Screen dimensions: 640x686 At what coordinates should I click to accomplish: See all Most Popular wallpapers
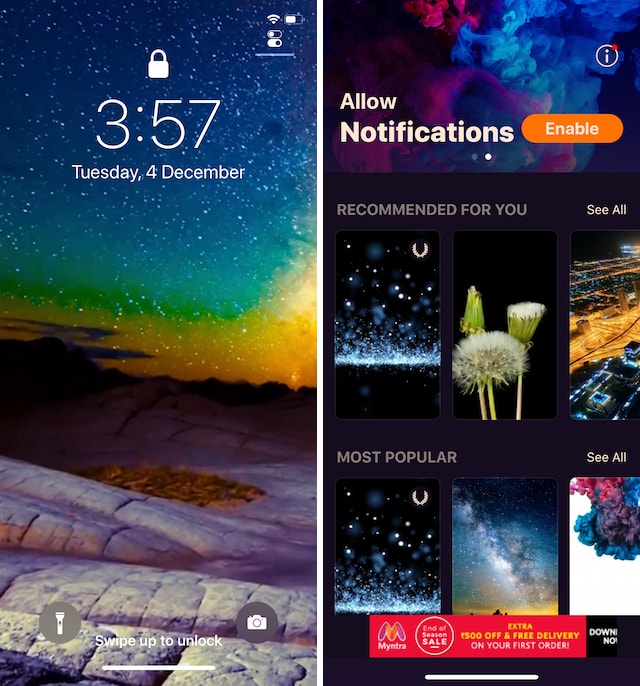(x=606, y=457)
